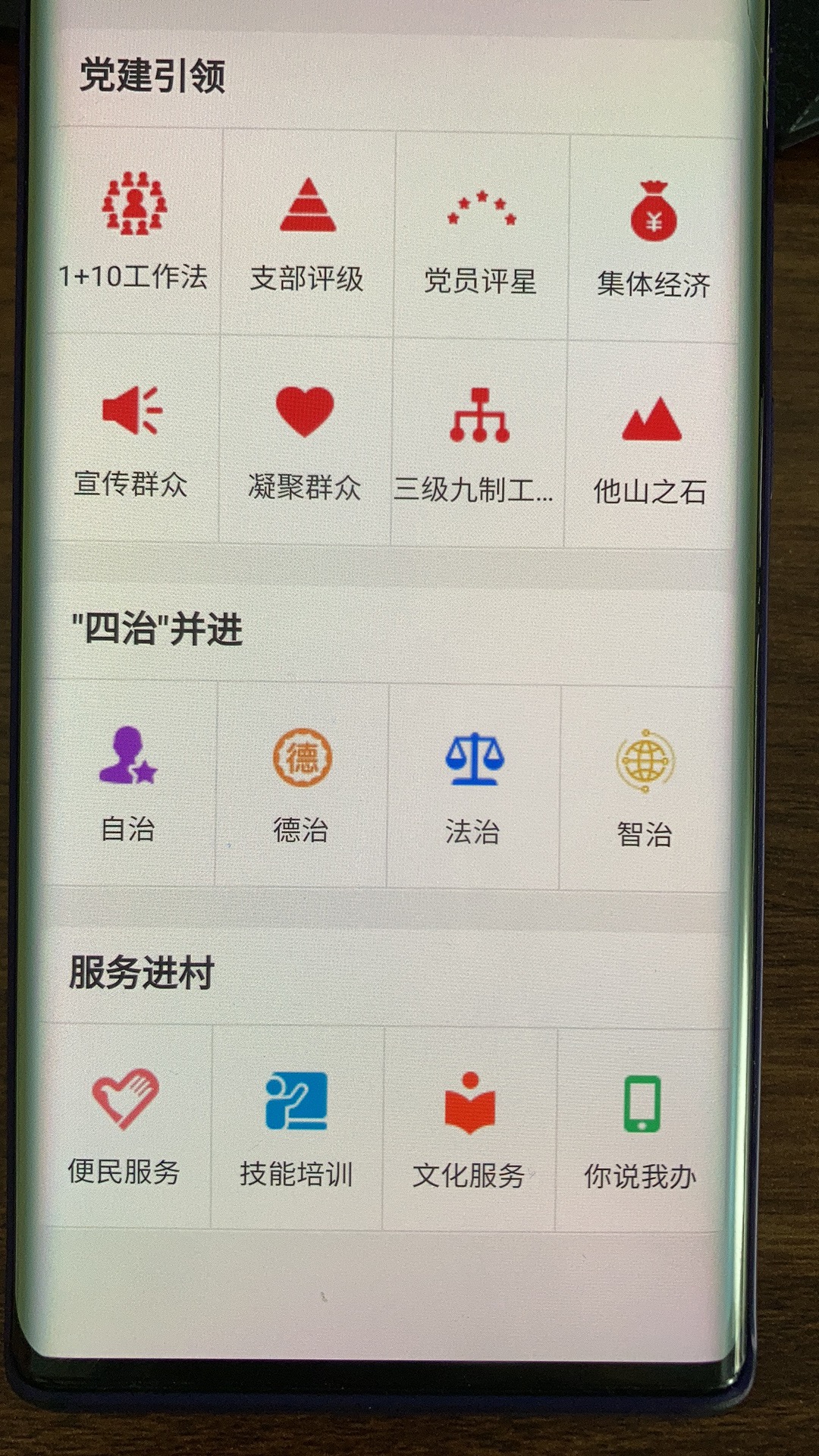Open the 德治 section

tap(301, 785)
